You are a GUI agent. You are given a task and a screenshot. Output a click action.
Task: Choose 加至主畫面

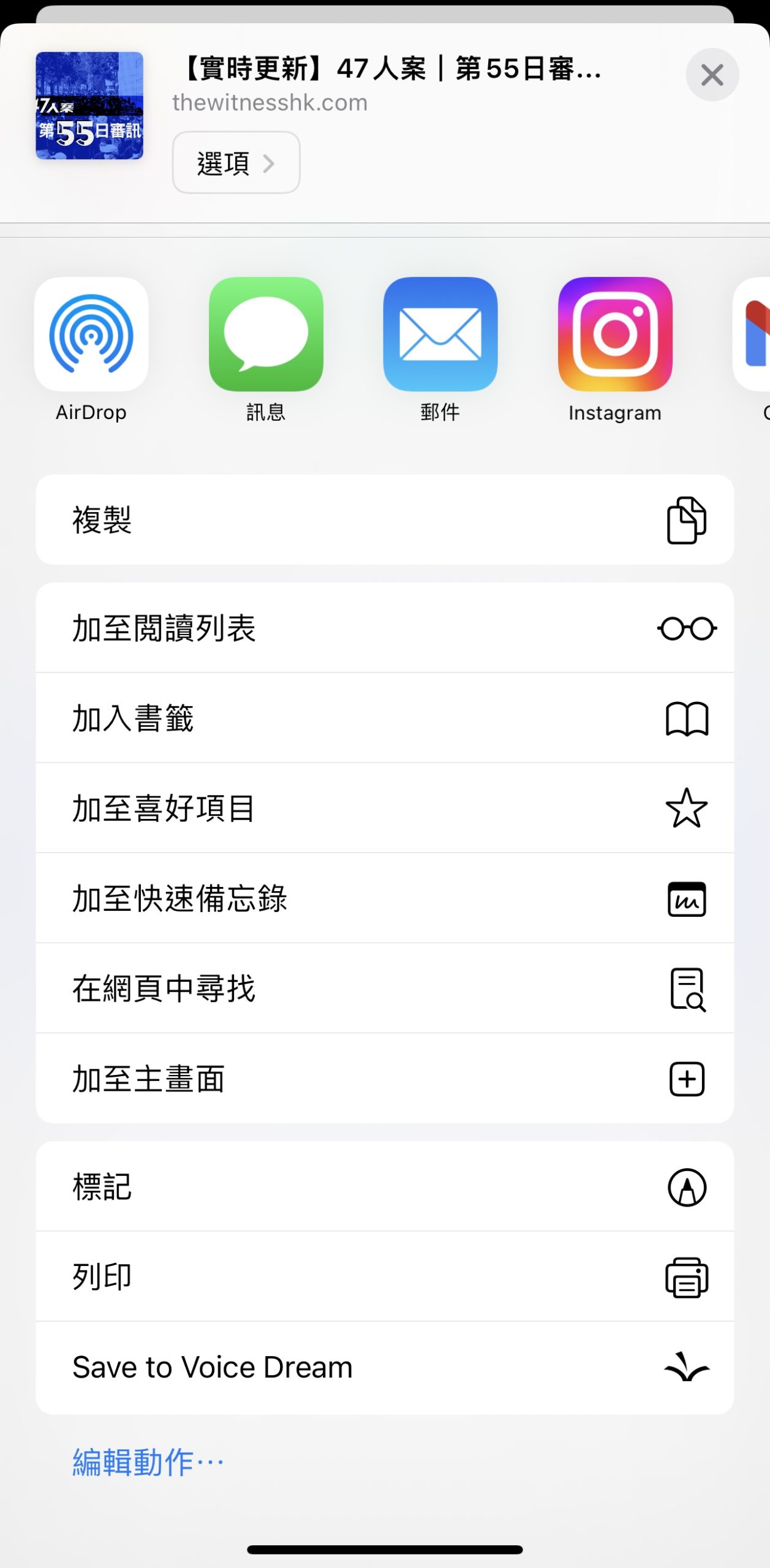(385, 1078)
